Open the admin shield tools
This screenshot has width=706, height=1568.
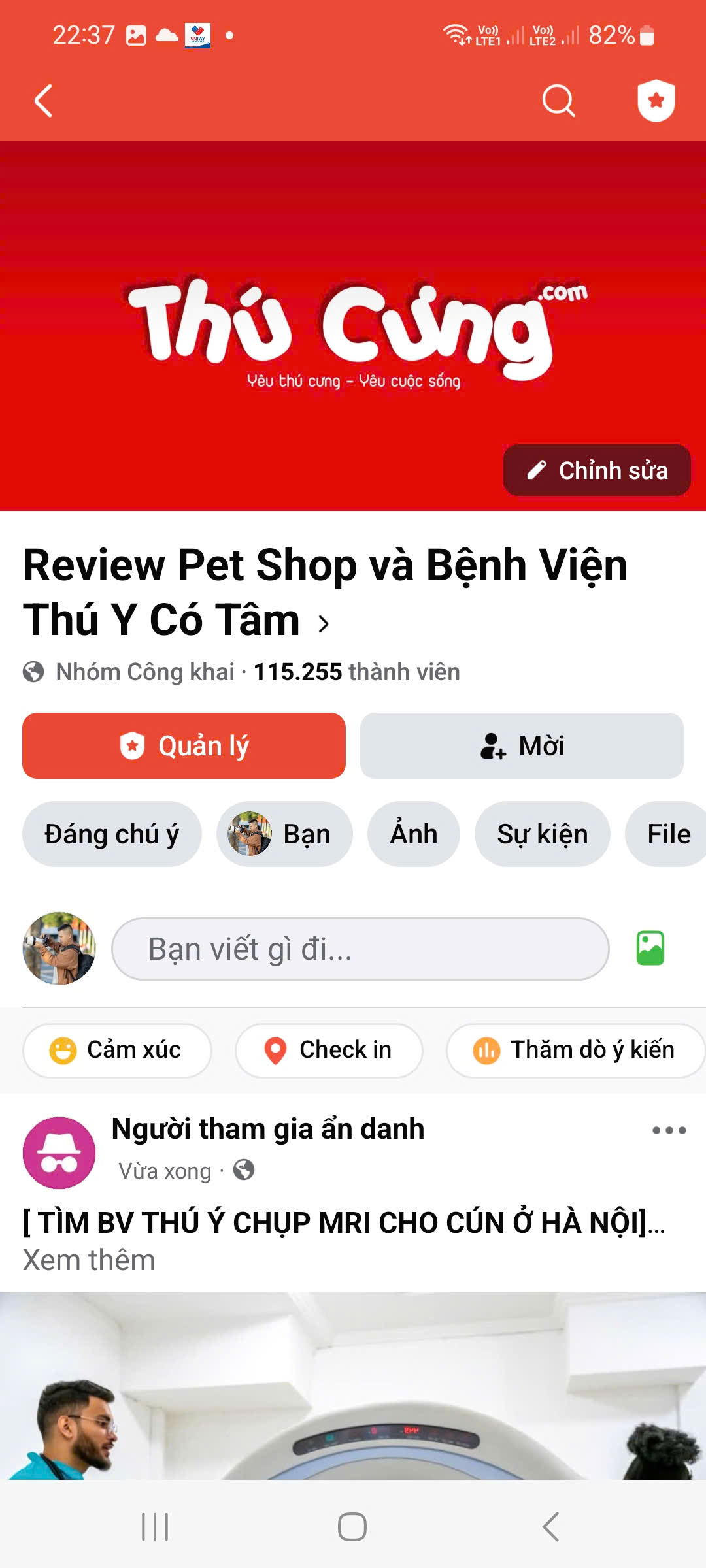656,101
